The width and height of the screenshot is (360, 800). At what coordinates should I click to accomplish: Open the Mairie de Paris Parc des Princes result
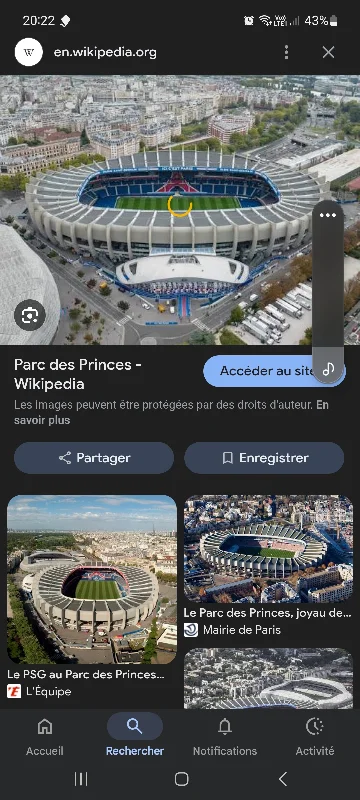[268, 565]
